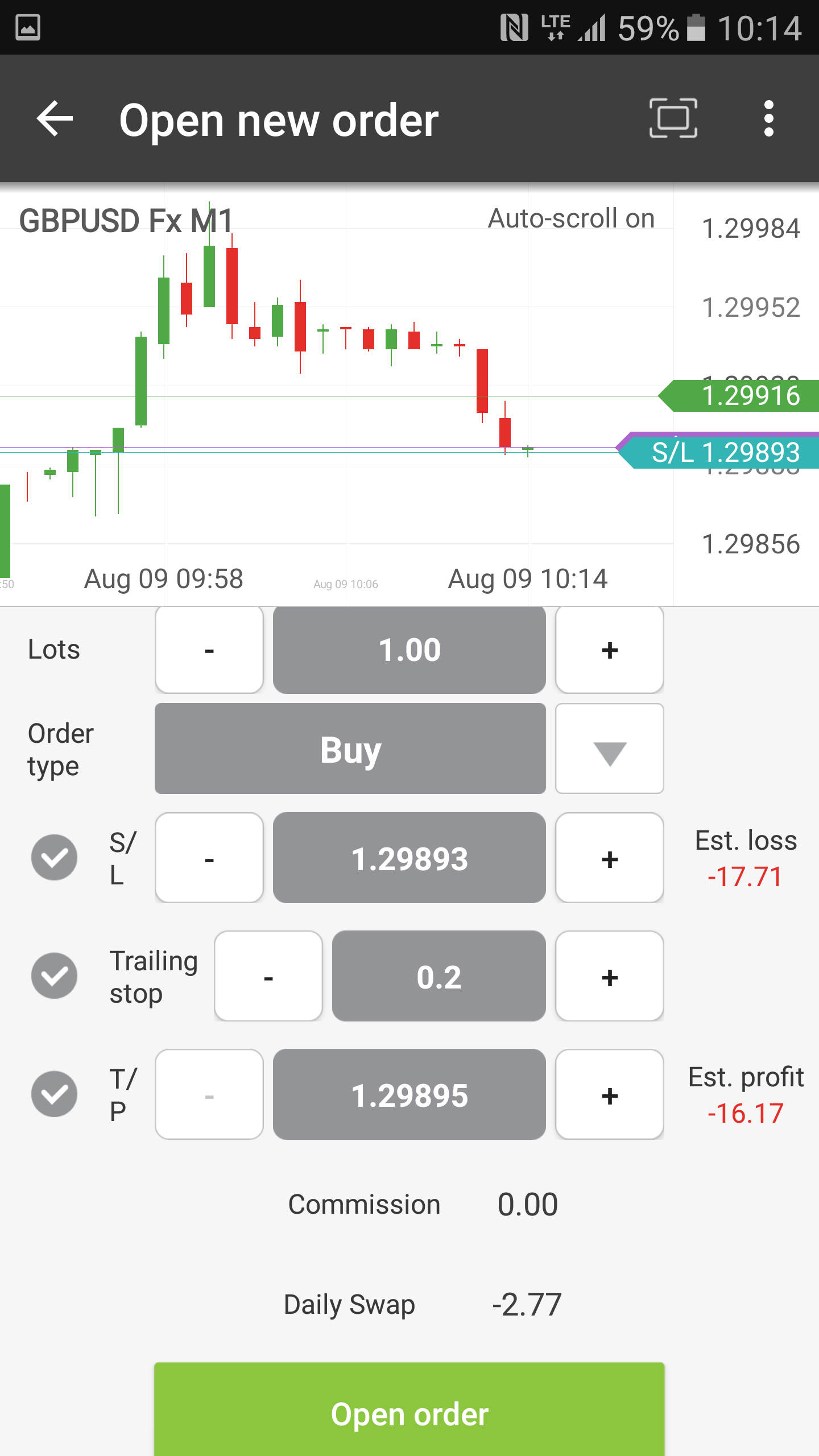Increase the S/L price
Viewport: 819px width, 1456px height.
coord(610,858)
